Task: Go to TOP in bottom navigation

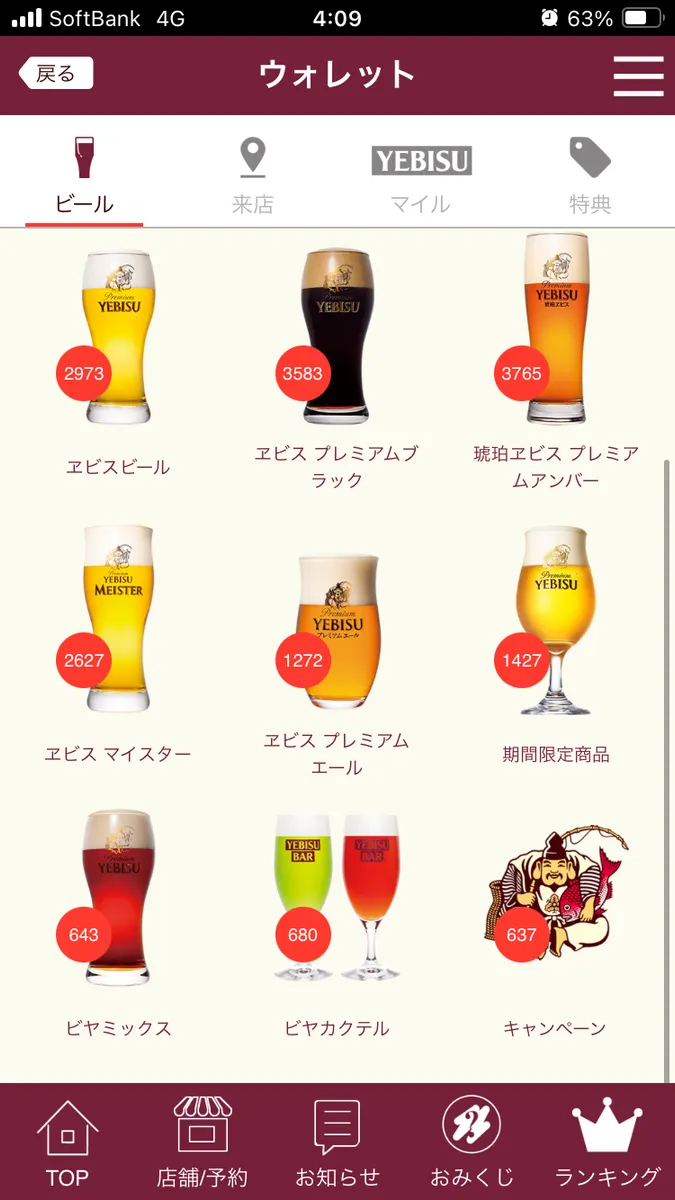Action: (67, 1143)
